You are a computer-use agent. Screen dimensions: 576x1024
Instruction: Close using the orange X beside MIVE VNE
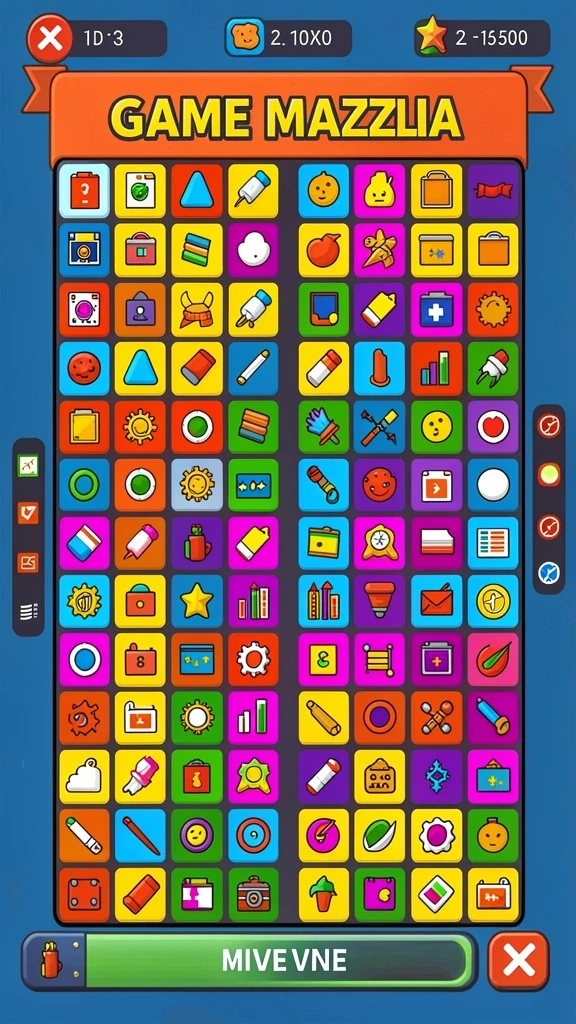point(519,961)
